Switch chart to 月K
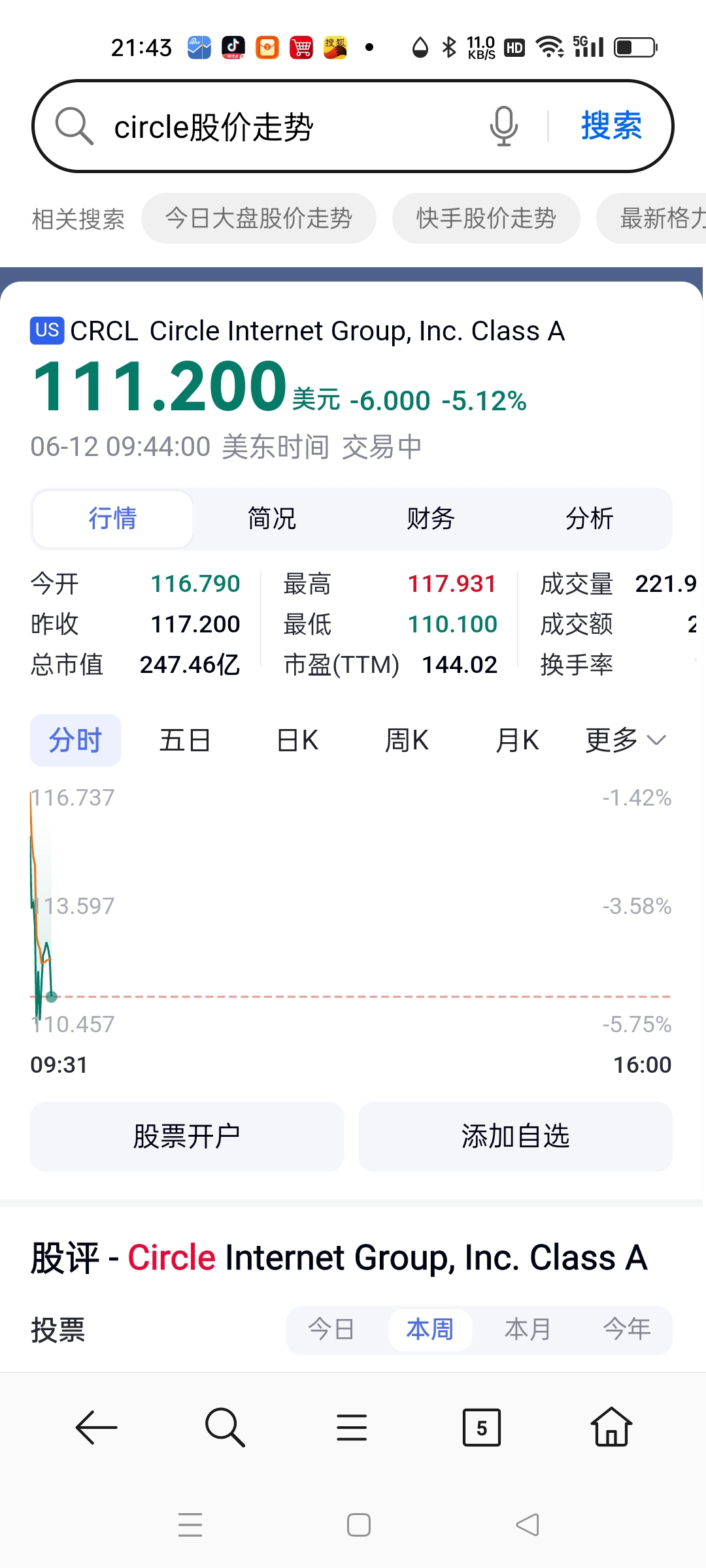 pos(517,740)
